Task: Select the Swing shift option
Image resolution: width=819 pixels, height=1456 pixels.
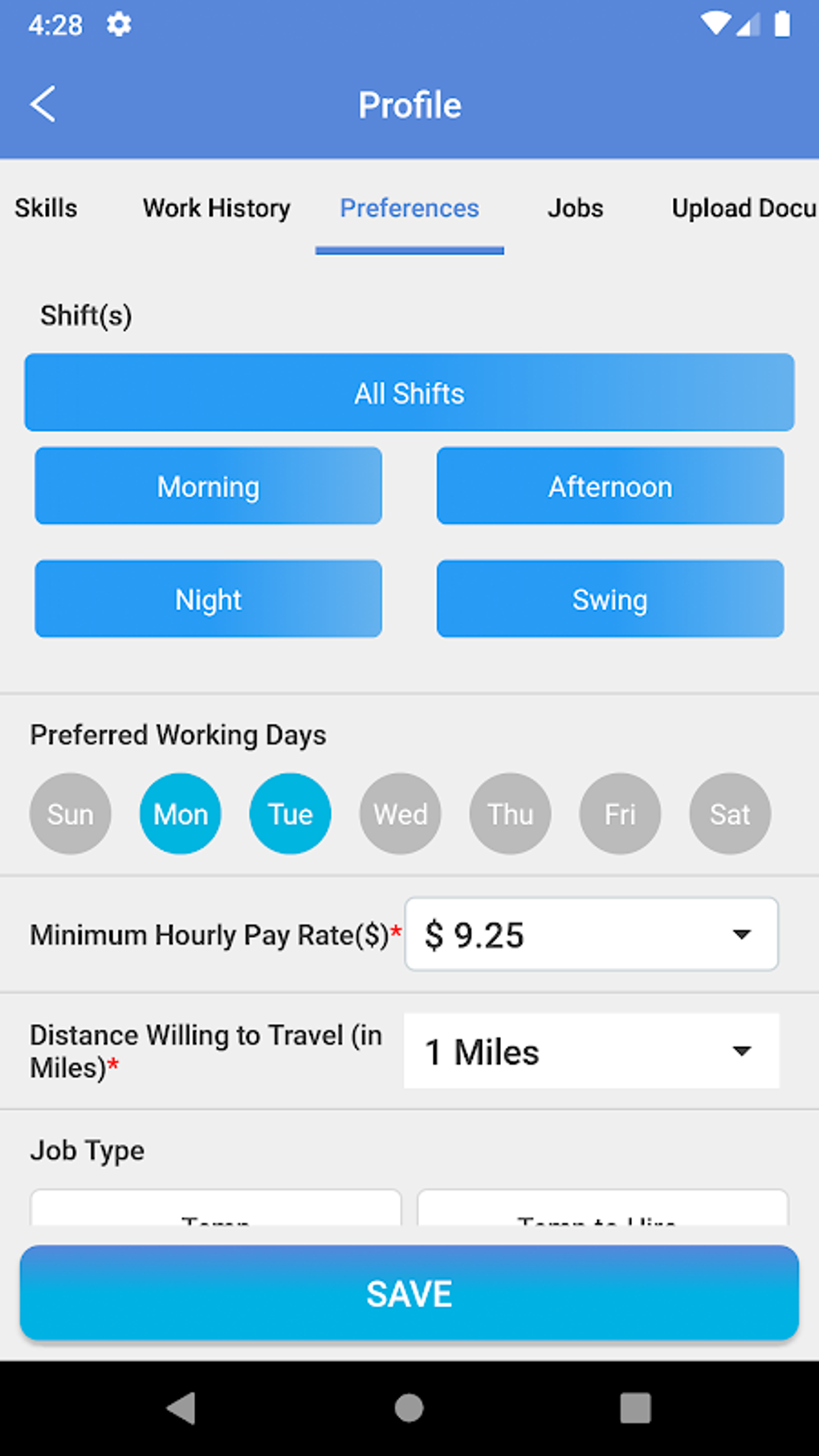Action: [x=609, y=598]
